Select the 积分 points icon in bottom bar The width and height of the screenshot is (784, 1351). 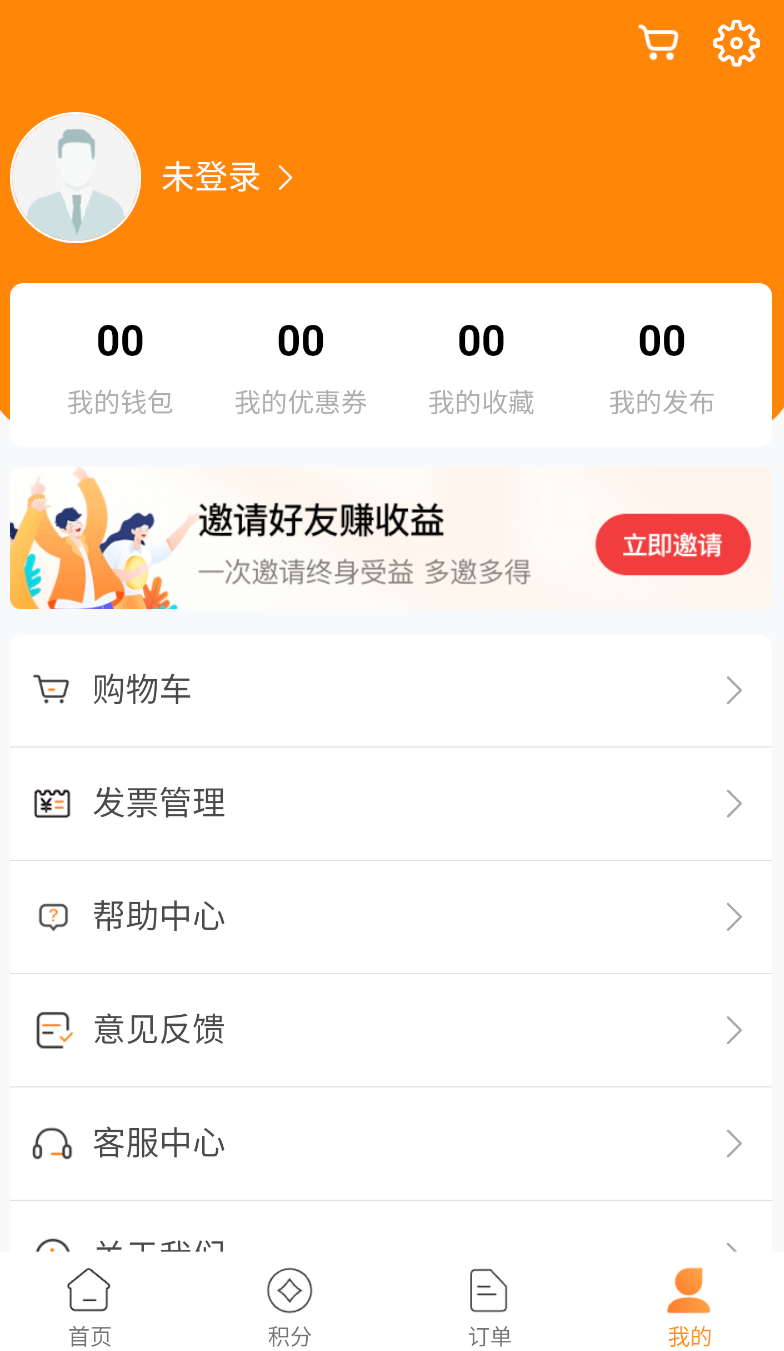point(289,1290)
